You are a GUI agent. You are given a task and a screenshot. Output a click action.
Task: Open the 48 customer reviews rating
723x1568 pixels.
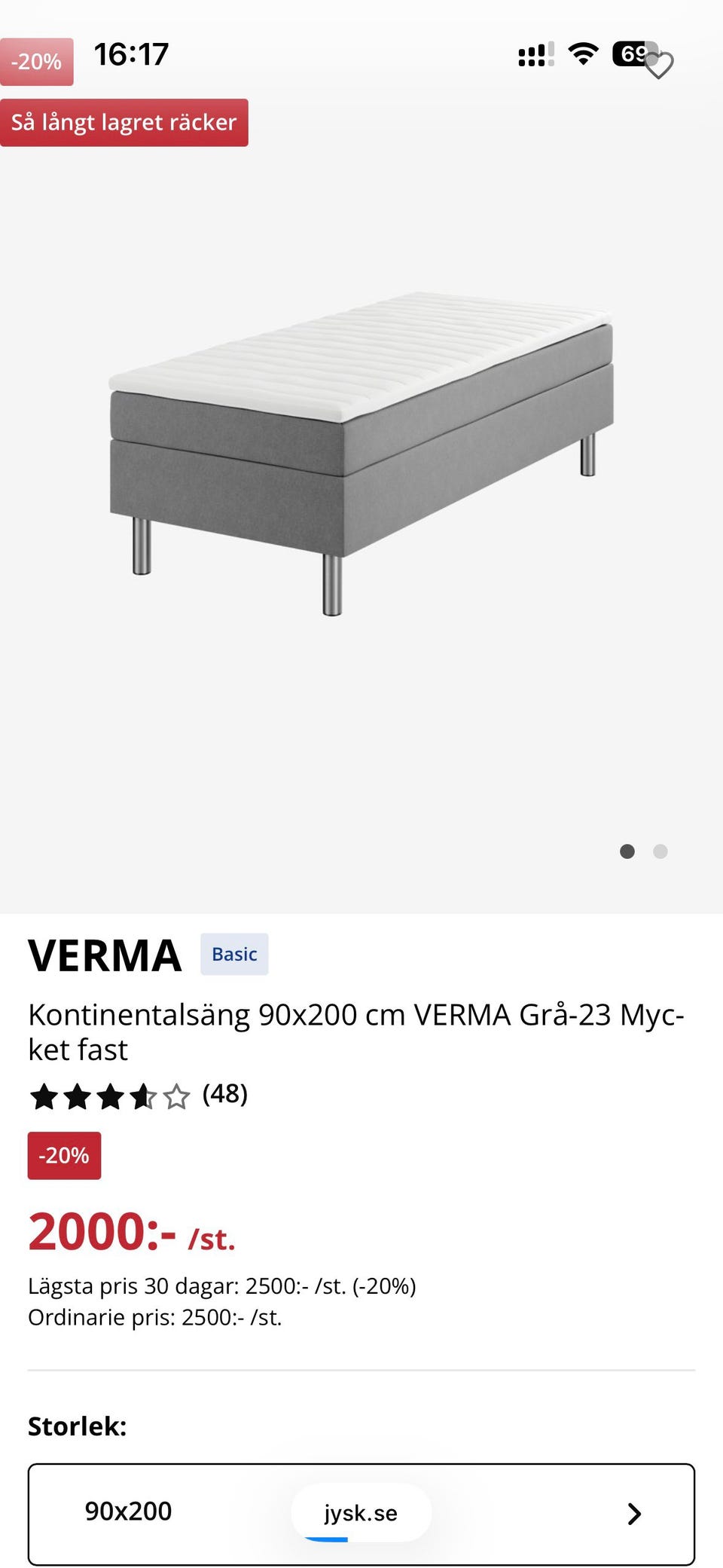[139, 1096]
